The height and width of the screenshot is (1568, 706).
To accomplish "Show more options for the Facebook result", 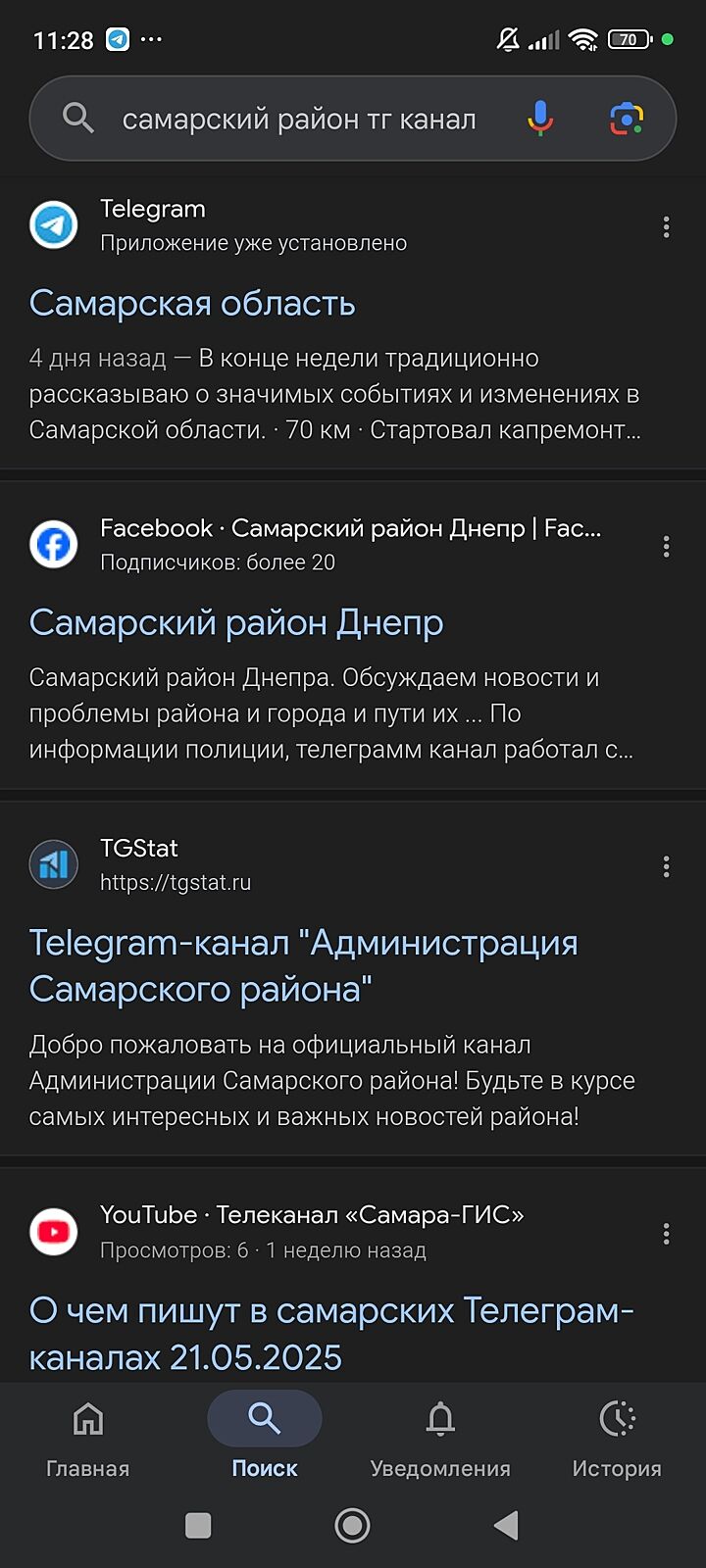I will (666, 547).
